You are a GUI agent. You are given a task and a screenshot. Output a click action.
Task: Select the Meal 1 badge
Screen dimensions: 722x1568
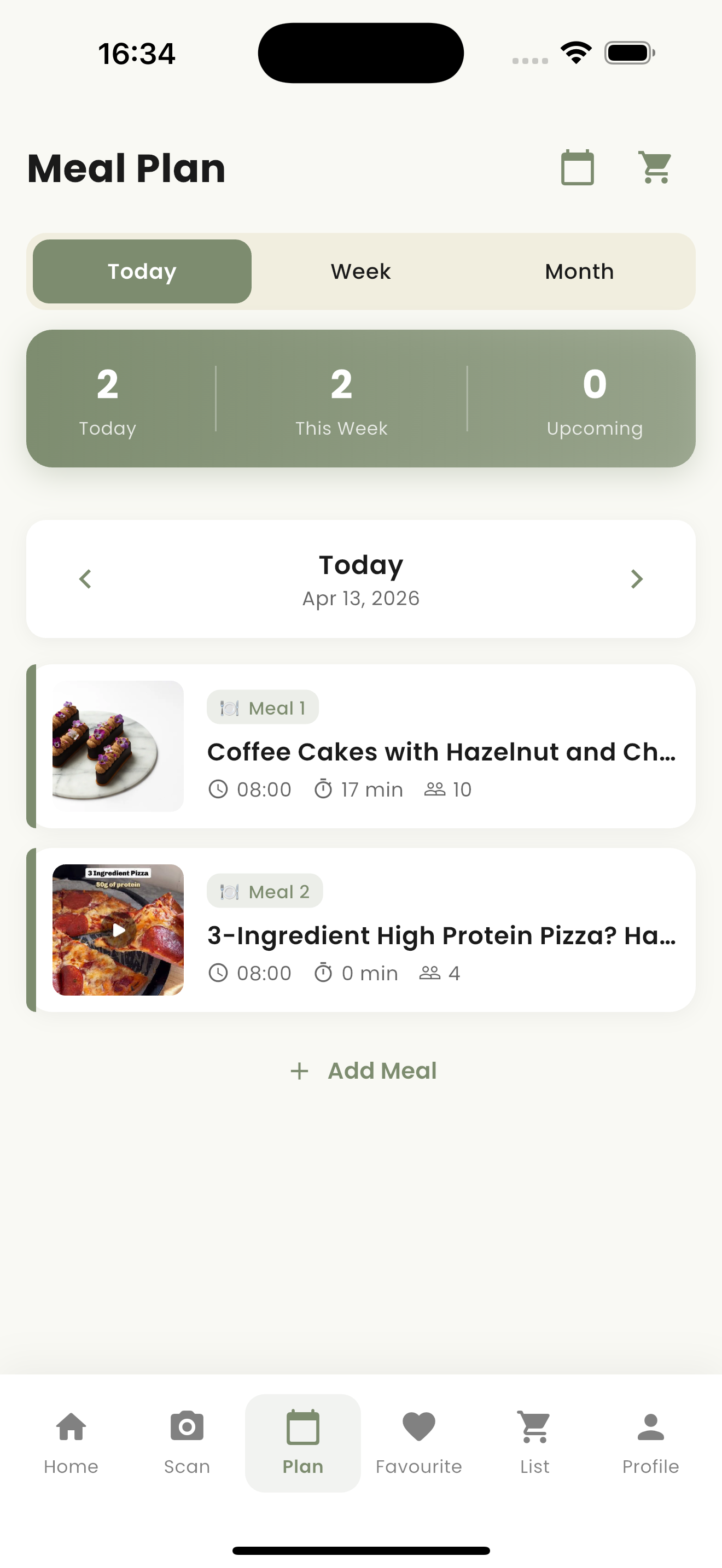point(263,707)
